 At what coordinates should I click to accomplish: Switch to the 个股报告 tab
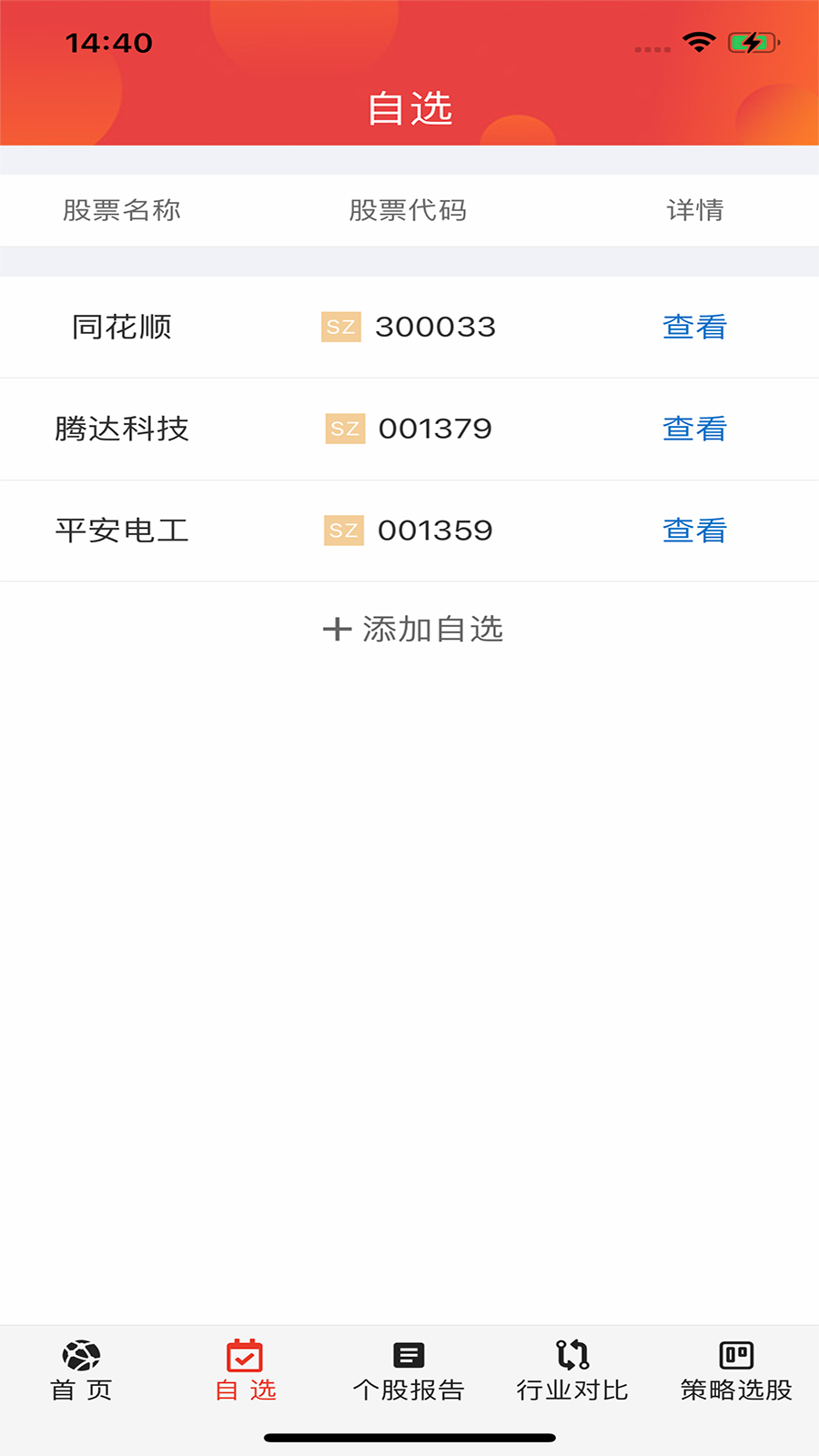(409, 1370)
